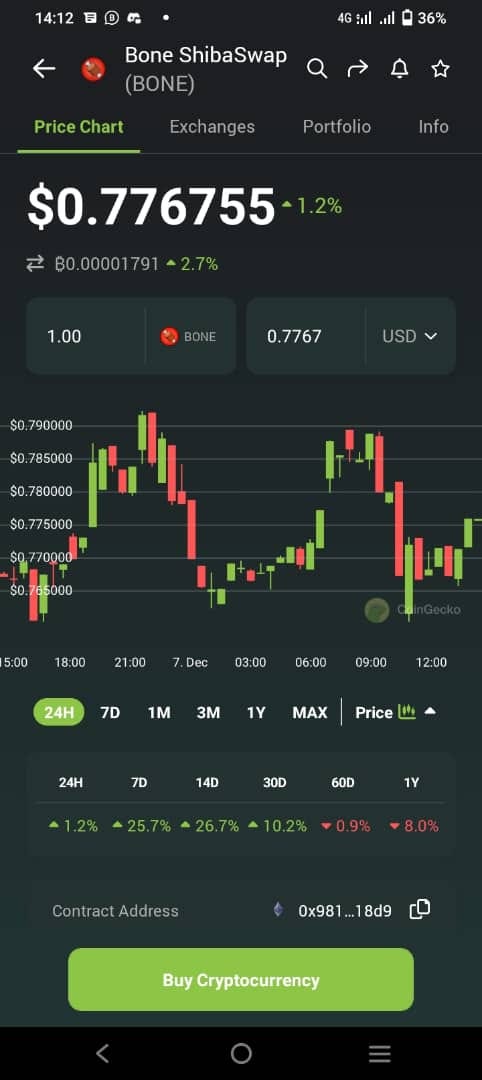Go back using the top arrow
Viewport: 482px width, 1080px height.
[x=44, y=68]
